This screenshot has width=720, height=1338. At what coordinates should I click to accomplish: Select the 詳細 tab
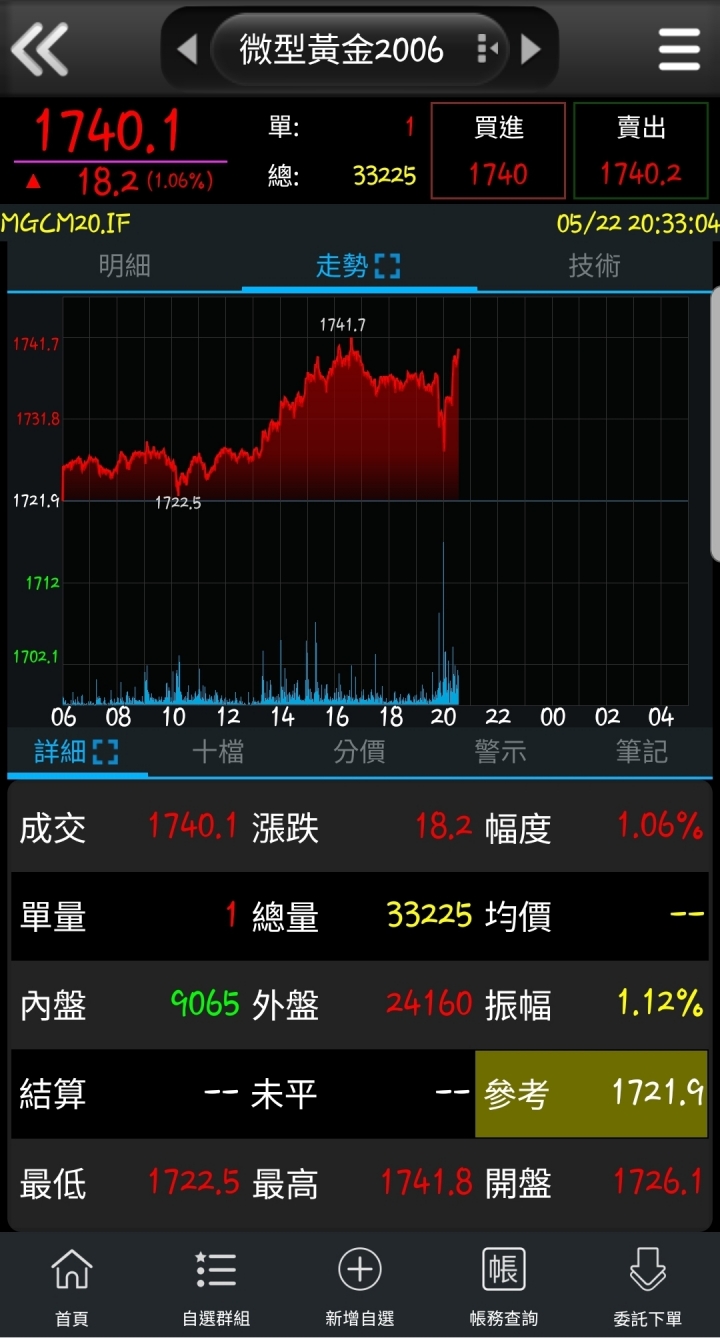coord(77,752)
